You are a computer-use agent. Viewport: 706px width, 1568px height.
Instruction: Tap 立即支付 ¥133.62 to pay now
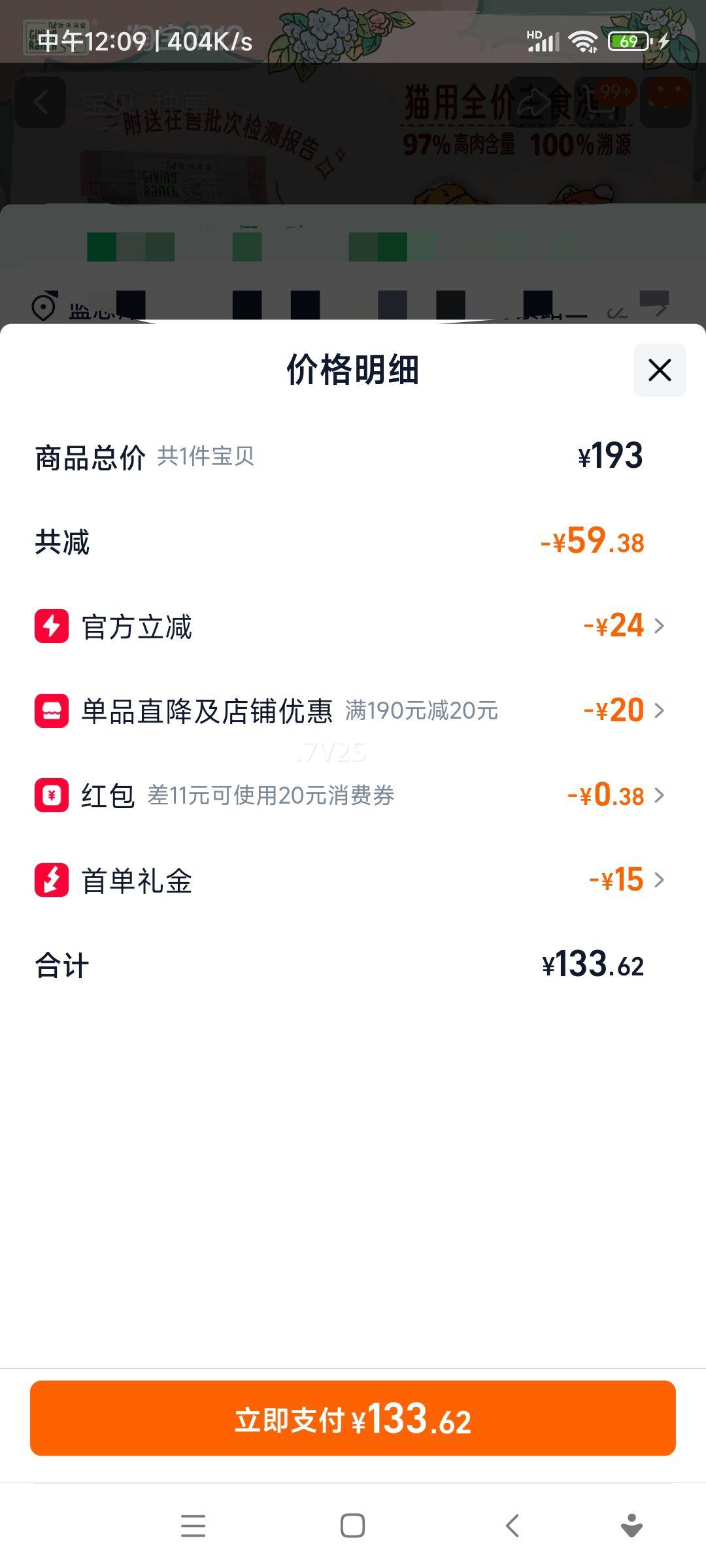point(353,1418)
